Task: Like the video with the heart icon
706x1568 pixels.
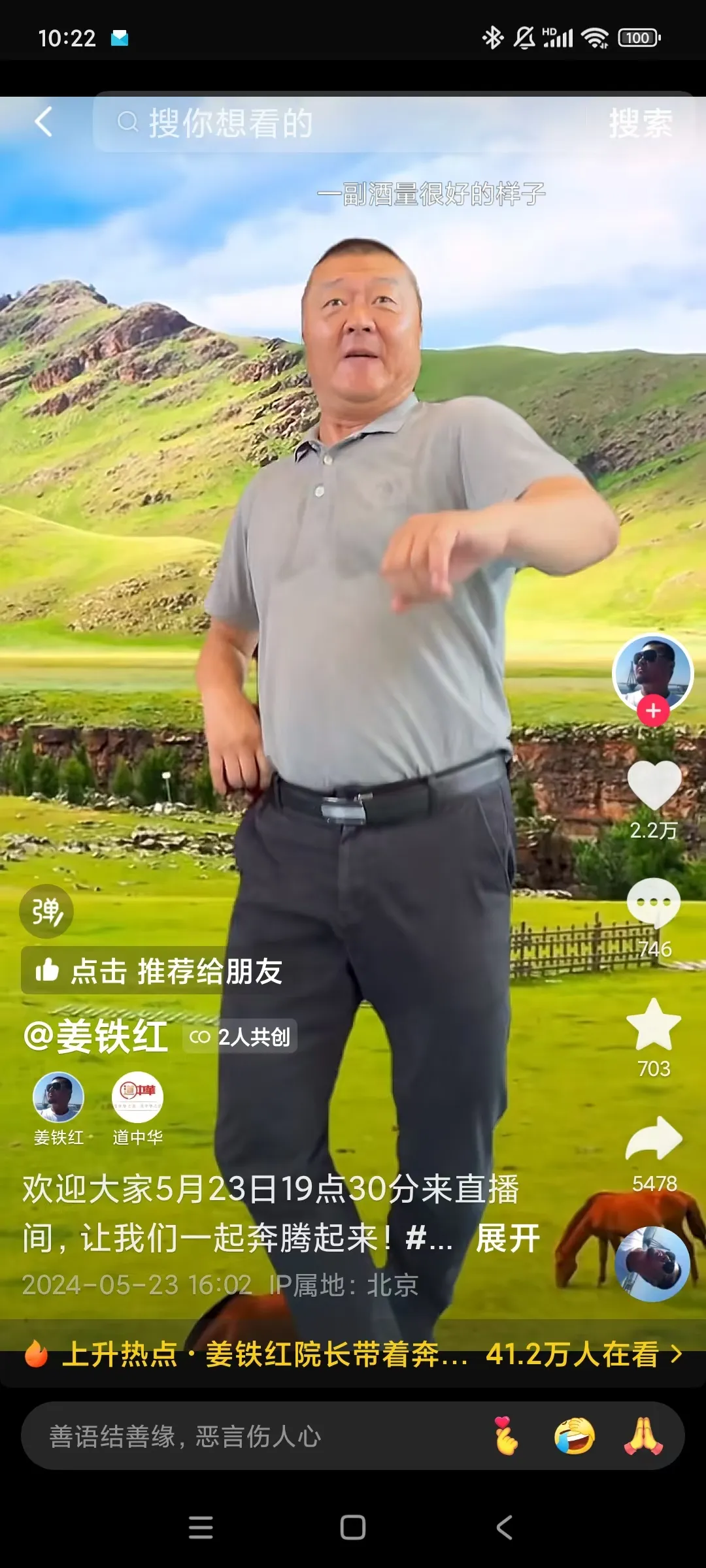Action: pos(654,786)
